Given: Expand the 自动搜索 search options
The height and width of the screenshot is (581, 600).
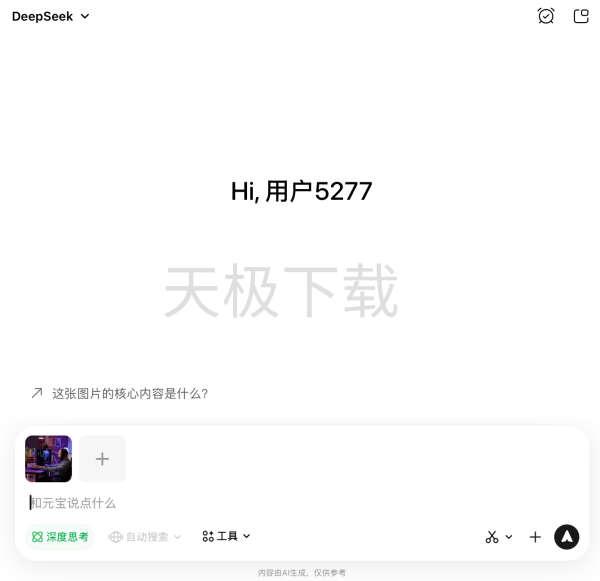Looking at the screenshot, I should [145, 537].
